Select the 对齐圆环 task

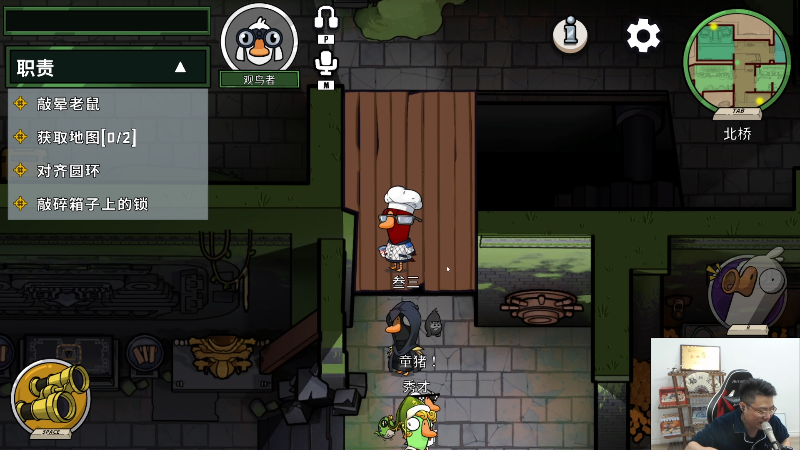click(x=68, y=170)
